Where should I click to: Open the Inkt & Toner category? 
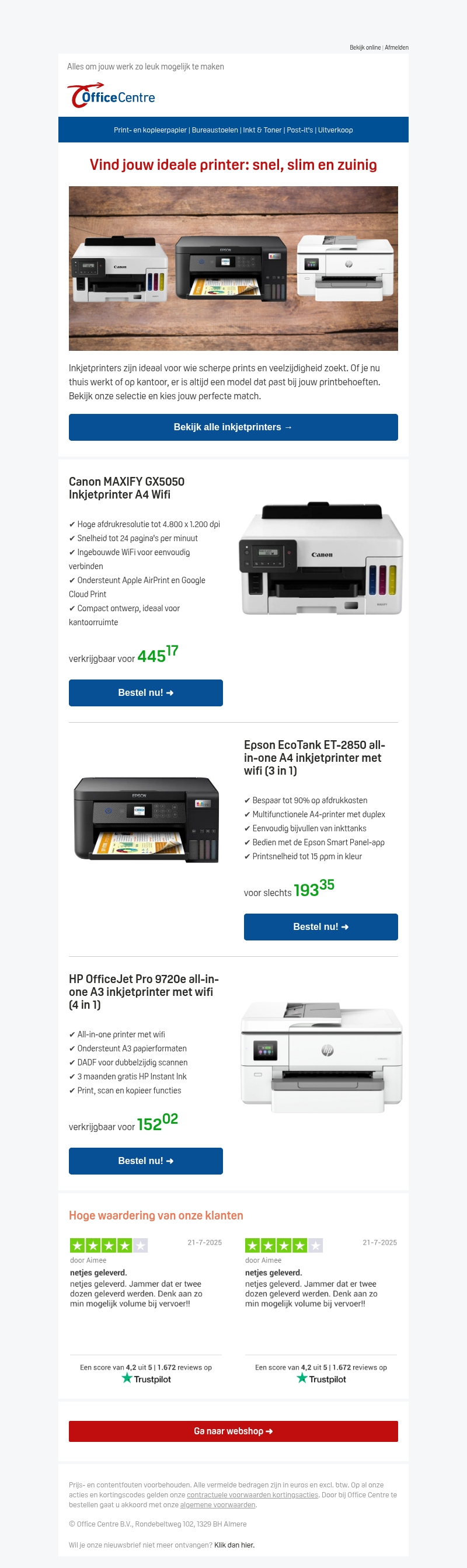[263, 130]
